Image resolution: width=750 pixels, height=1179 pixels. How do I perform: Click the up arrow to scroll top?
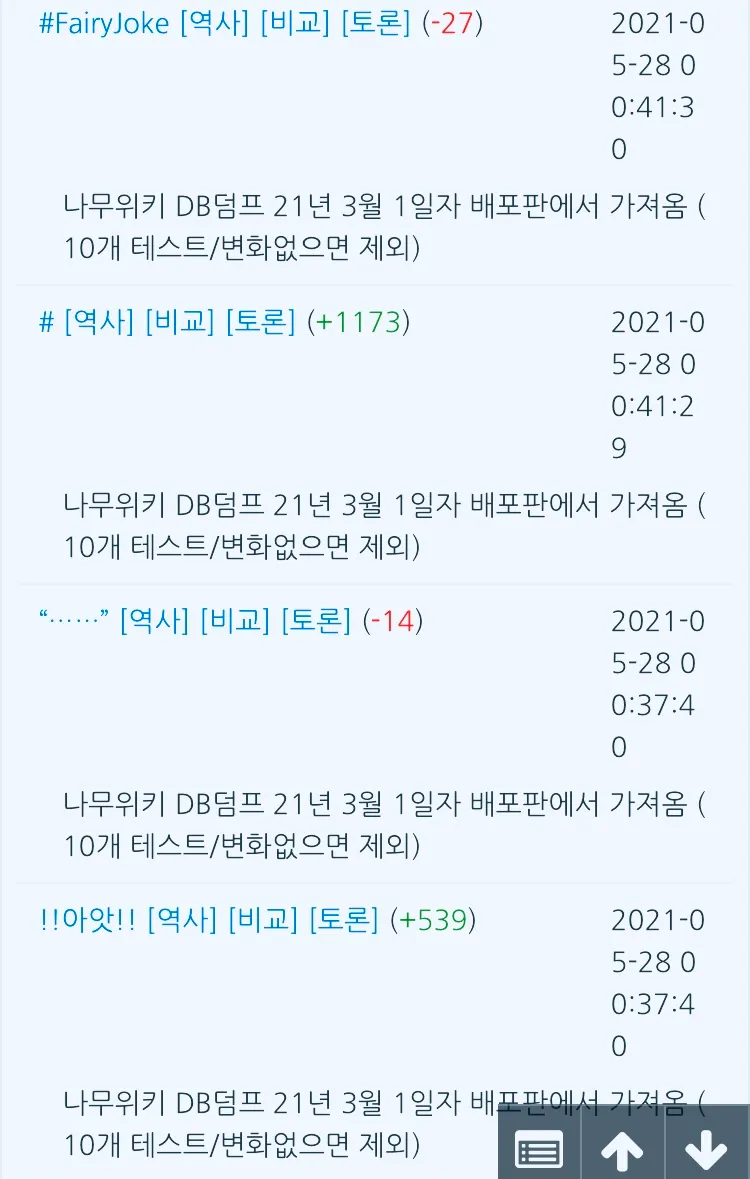(x=620, y=1150)
